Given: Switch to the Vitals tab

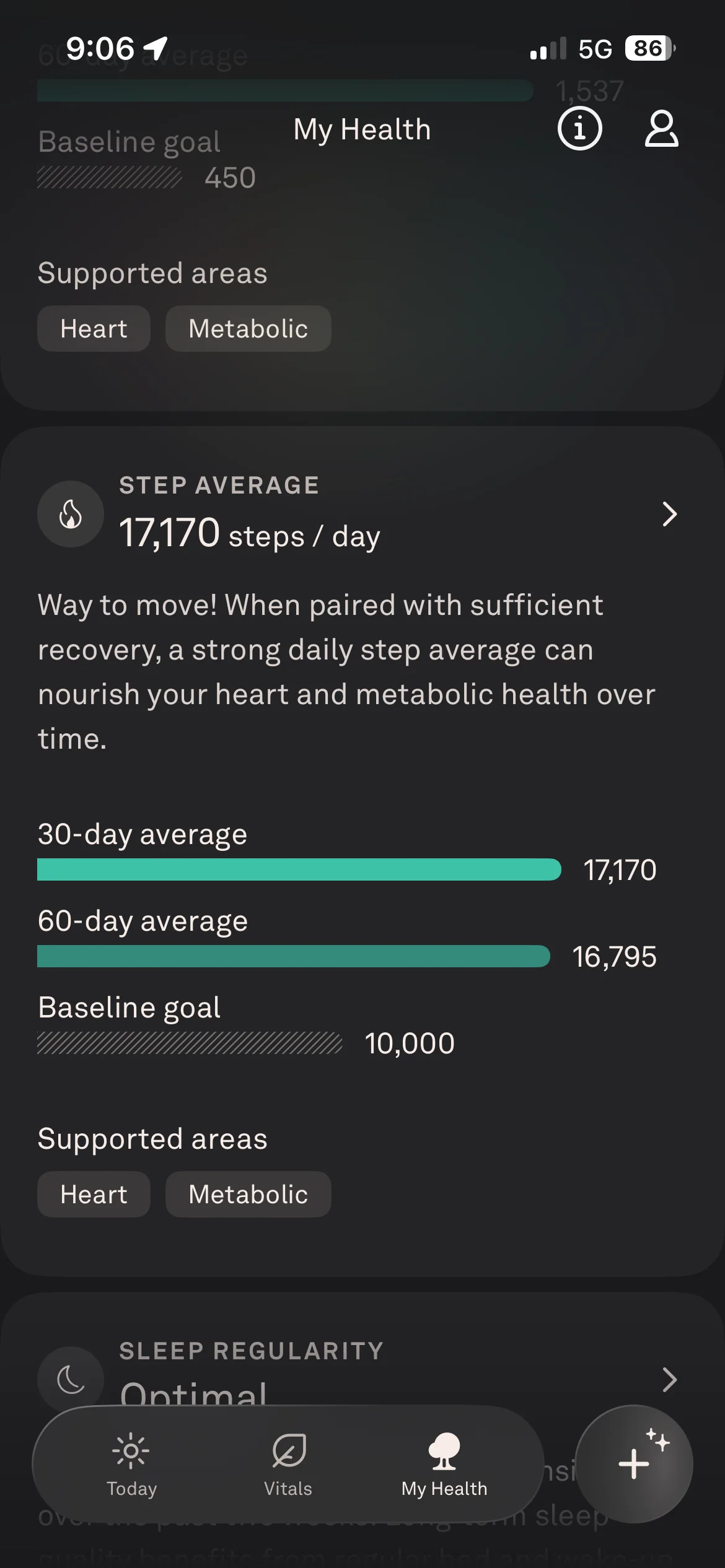Looking at the screenshot, I should pos(288,1464).
